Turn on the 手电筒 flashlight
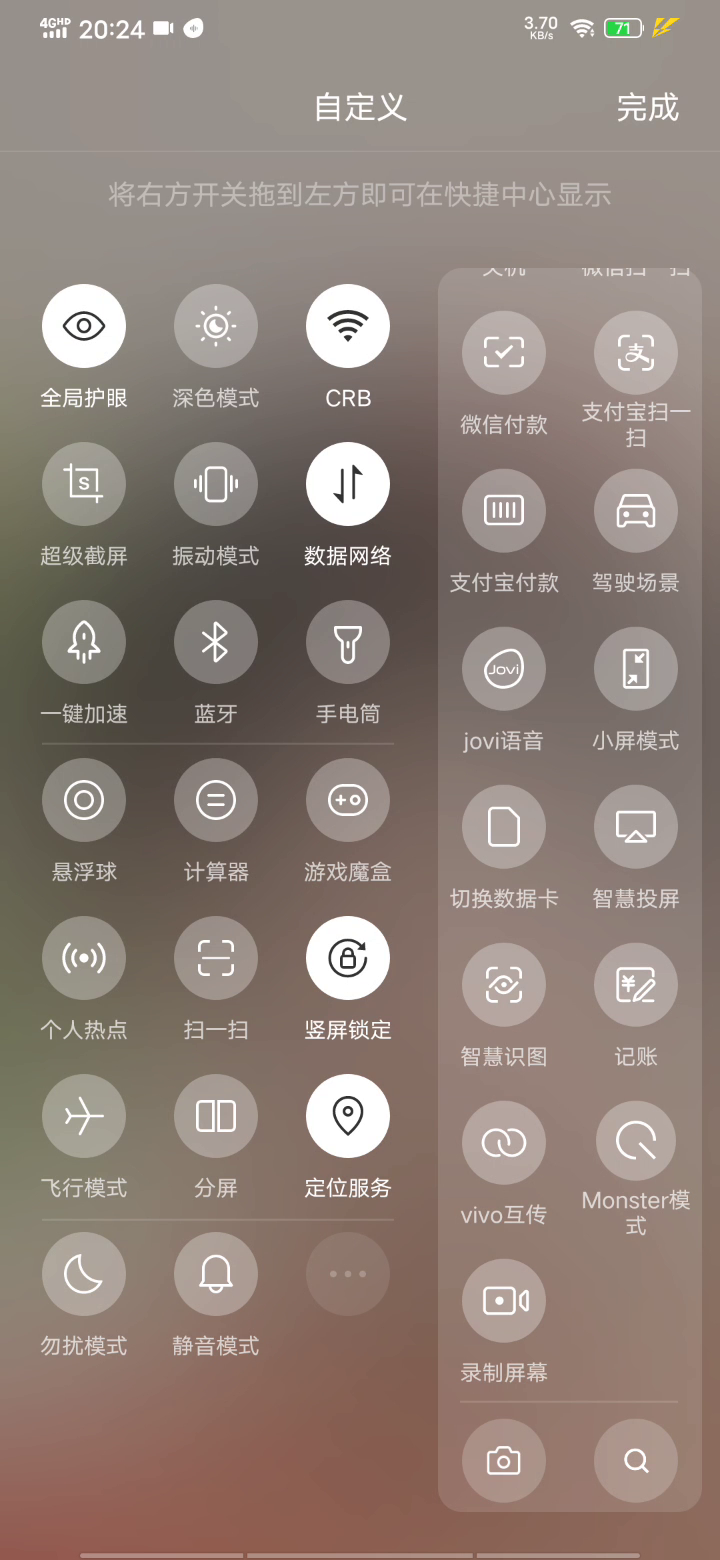The width and height of the screenshot is (720, 1560). (348, 642)
